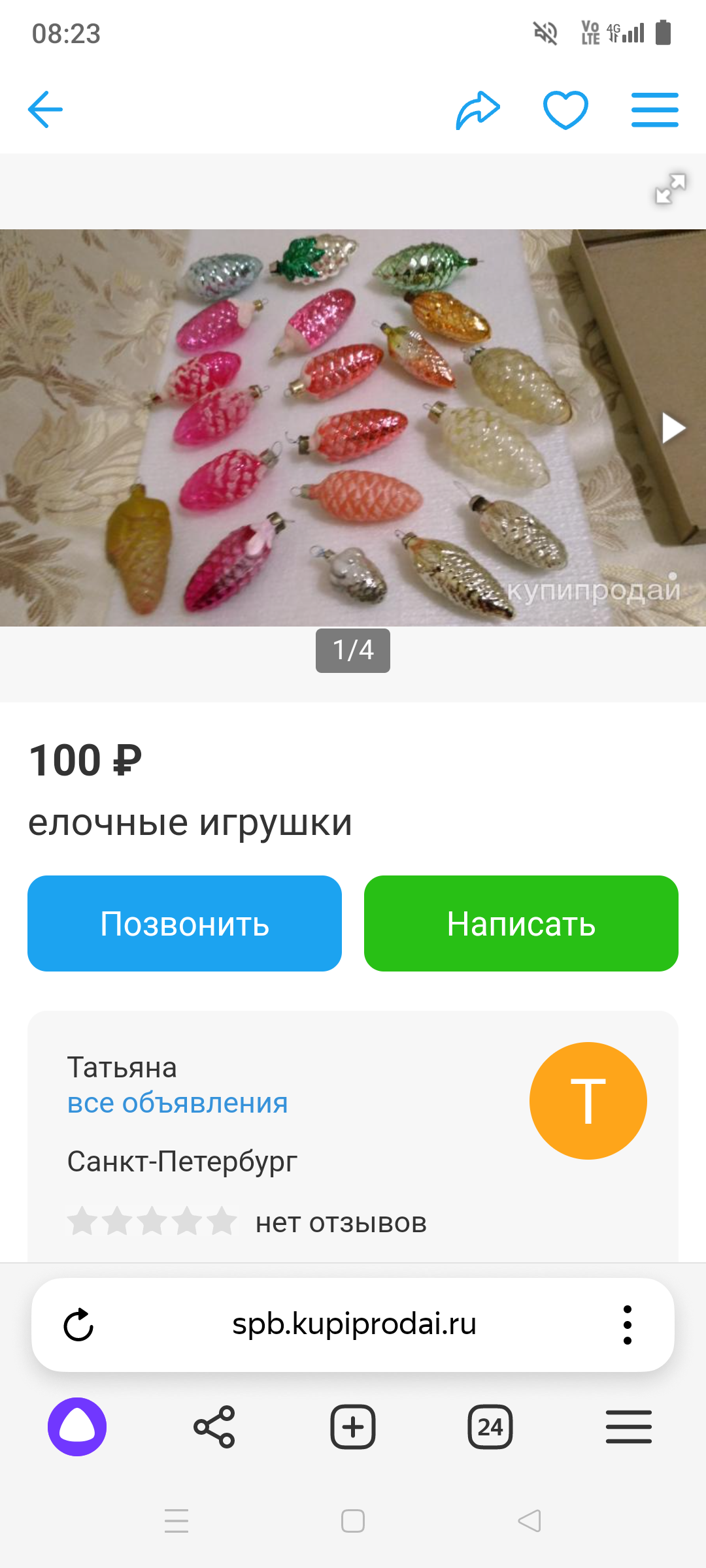Show the next photo in the gallery

click(673, 429)
